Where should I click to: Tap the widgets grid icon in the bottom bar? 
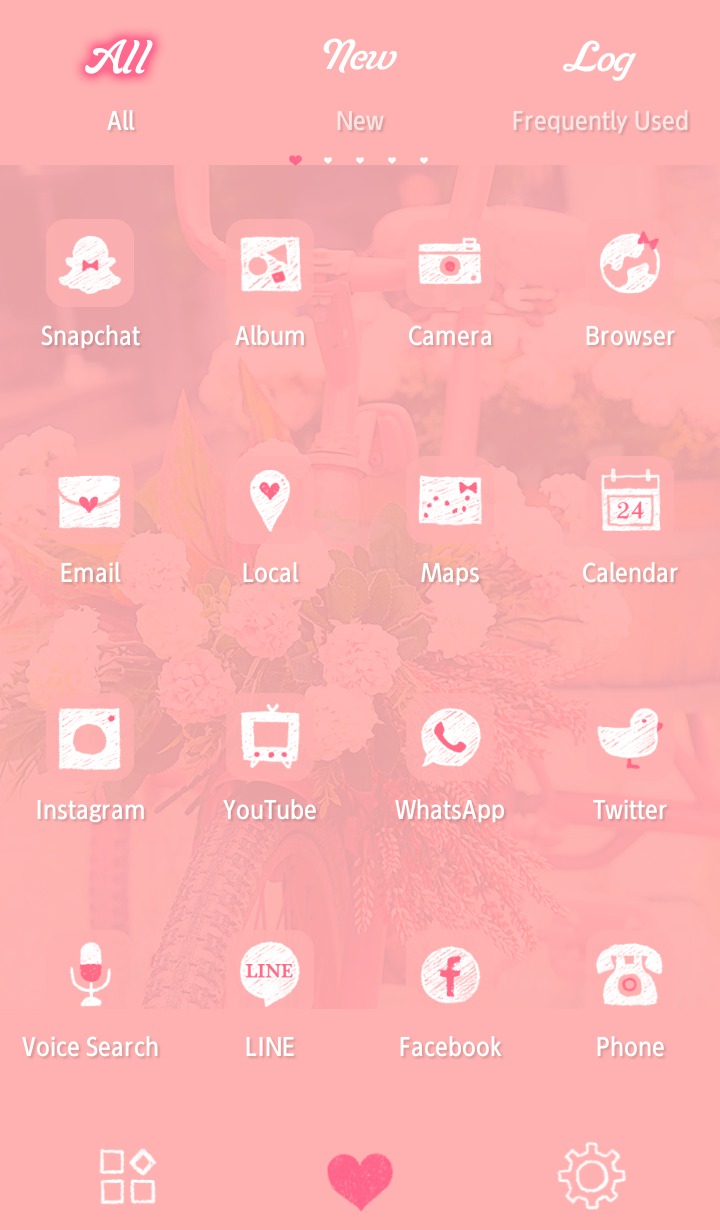[x=128, y=1176]
